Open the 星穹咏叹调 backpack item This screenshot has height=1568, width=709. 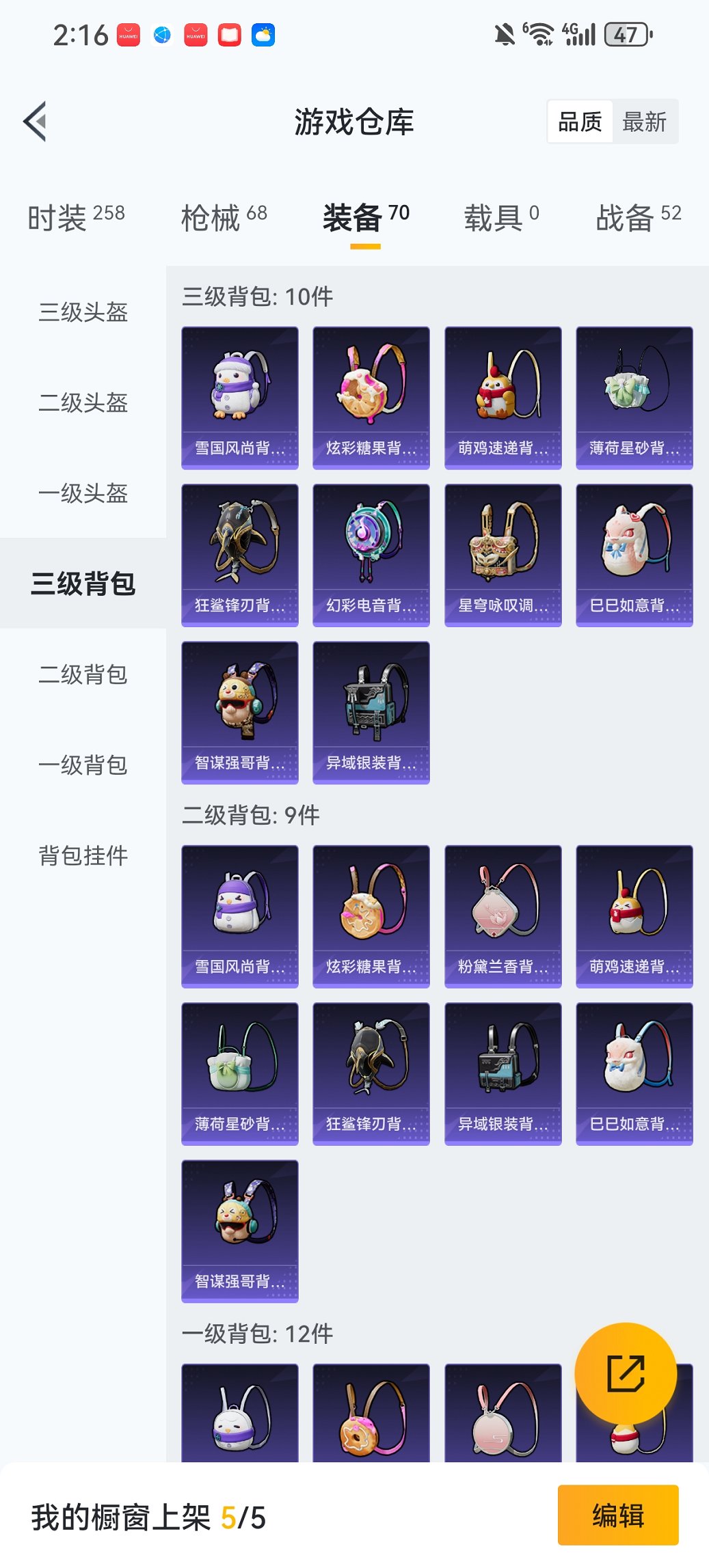pyautogui.click(x=503, y=555)
